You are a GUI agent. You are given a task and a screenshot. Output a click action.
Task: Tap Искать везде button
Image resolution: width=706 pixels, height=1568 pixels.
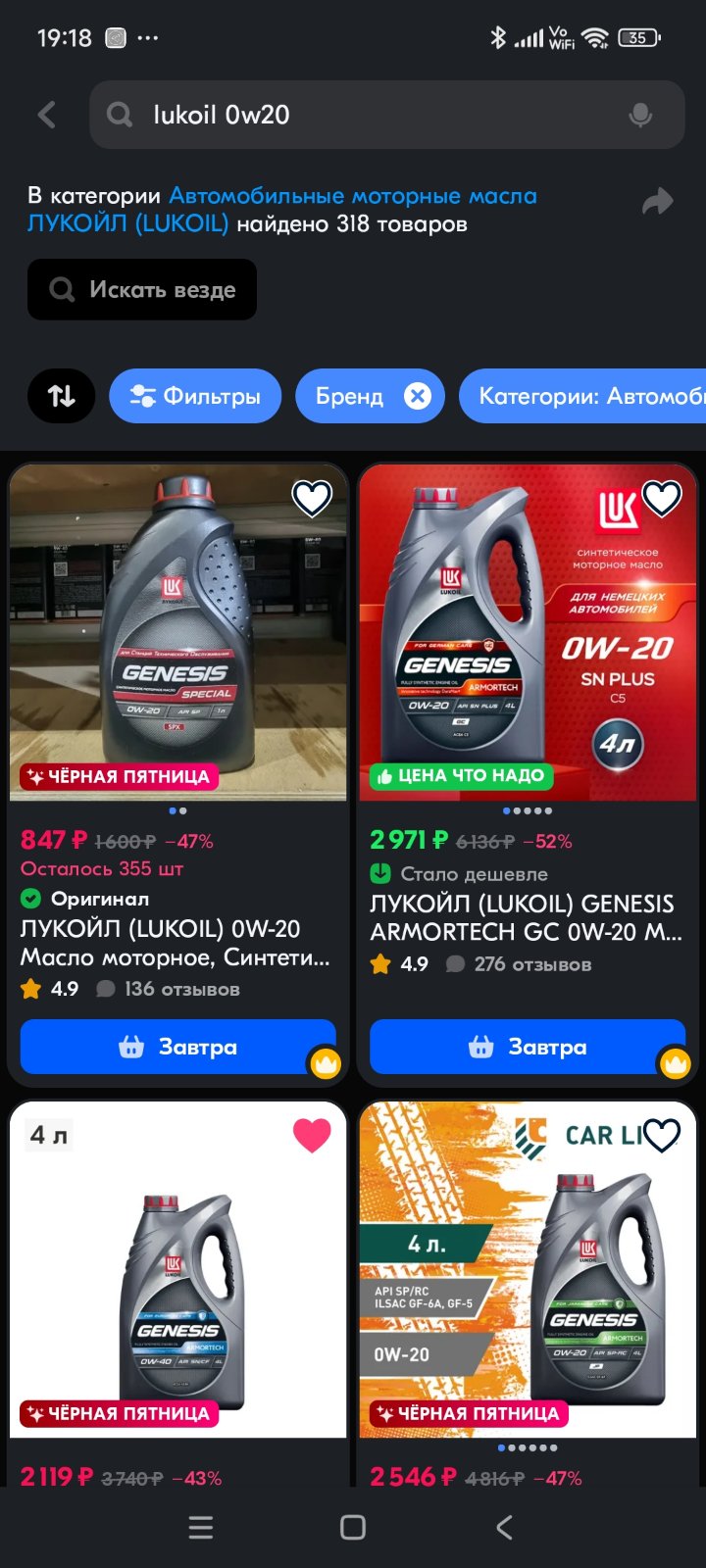(142, 289)
